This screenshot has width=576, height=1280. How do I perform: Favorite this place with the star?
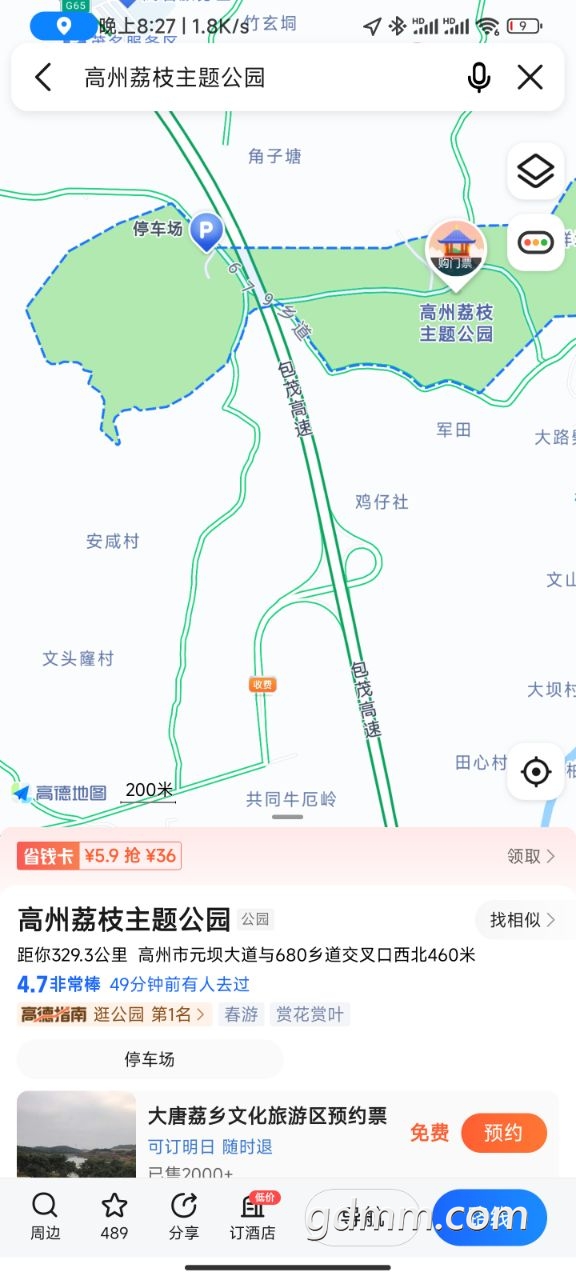[x=114, y=1216]
